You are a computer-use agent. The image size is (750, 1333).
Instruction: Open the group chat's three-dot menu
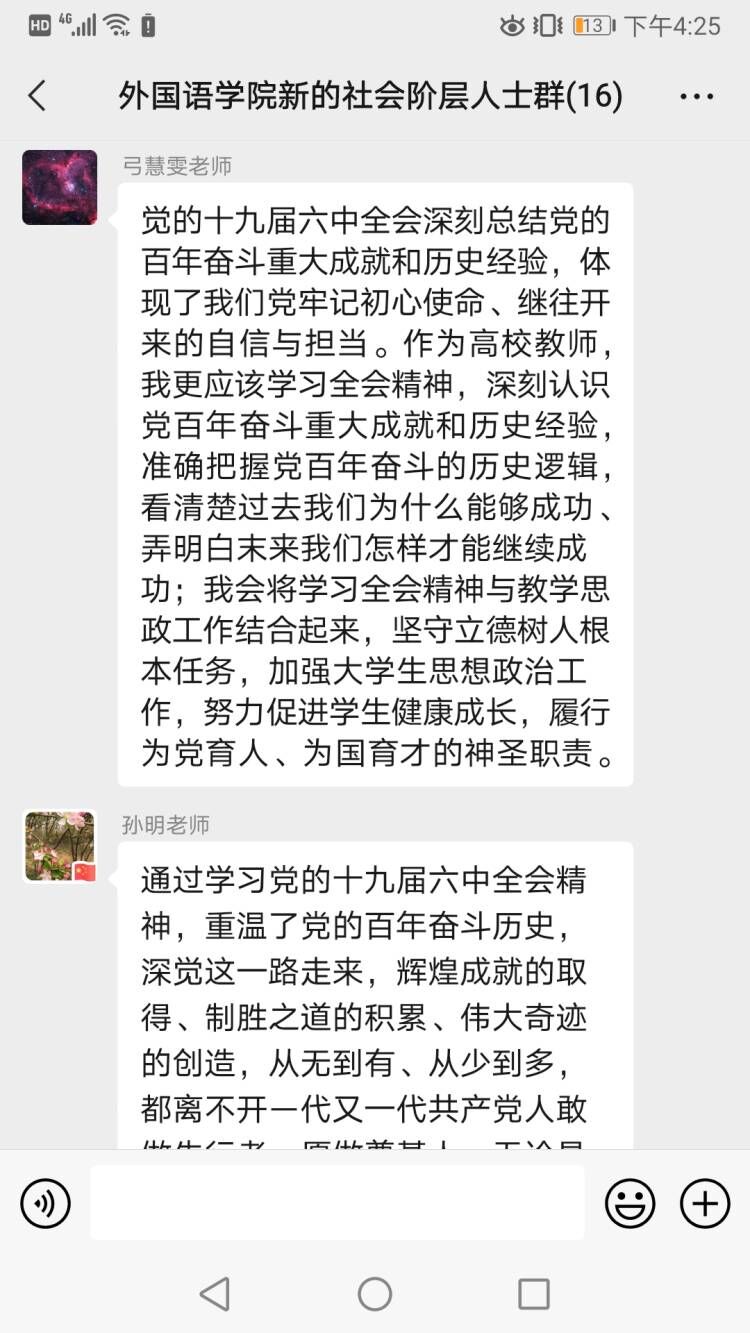(x=696, y=97)
